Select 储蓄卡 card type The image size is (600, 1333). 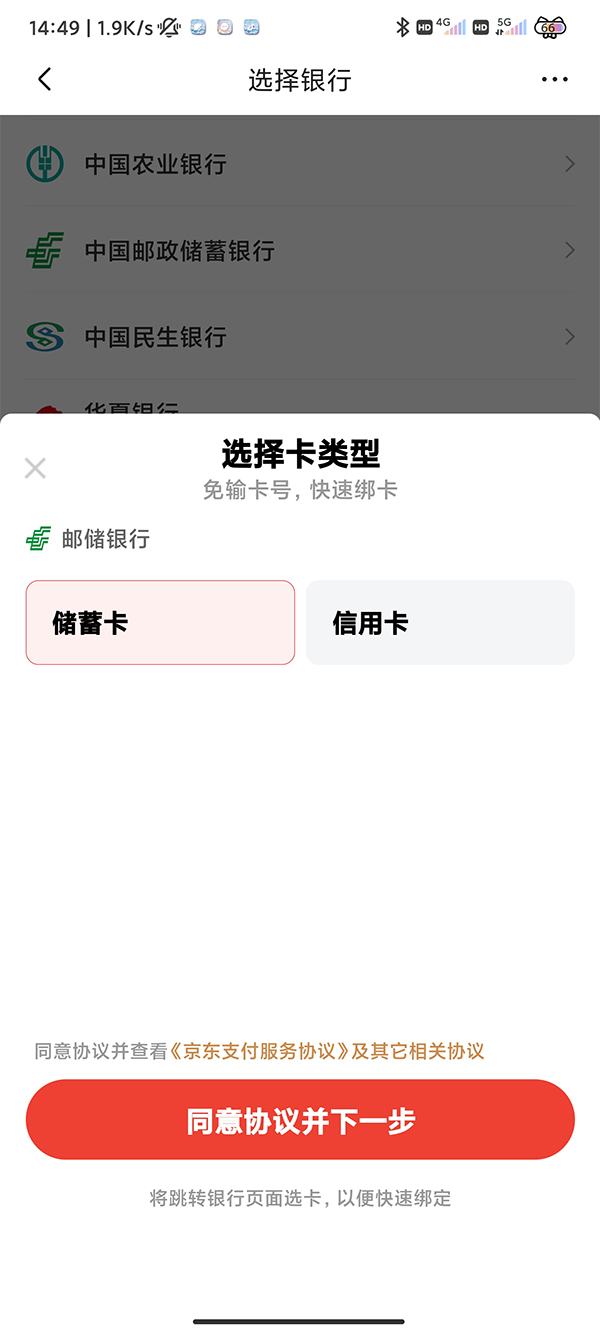pyautogui.click(x=160, y=623)
